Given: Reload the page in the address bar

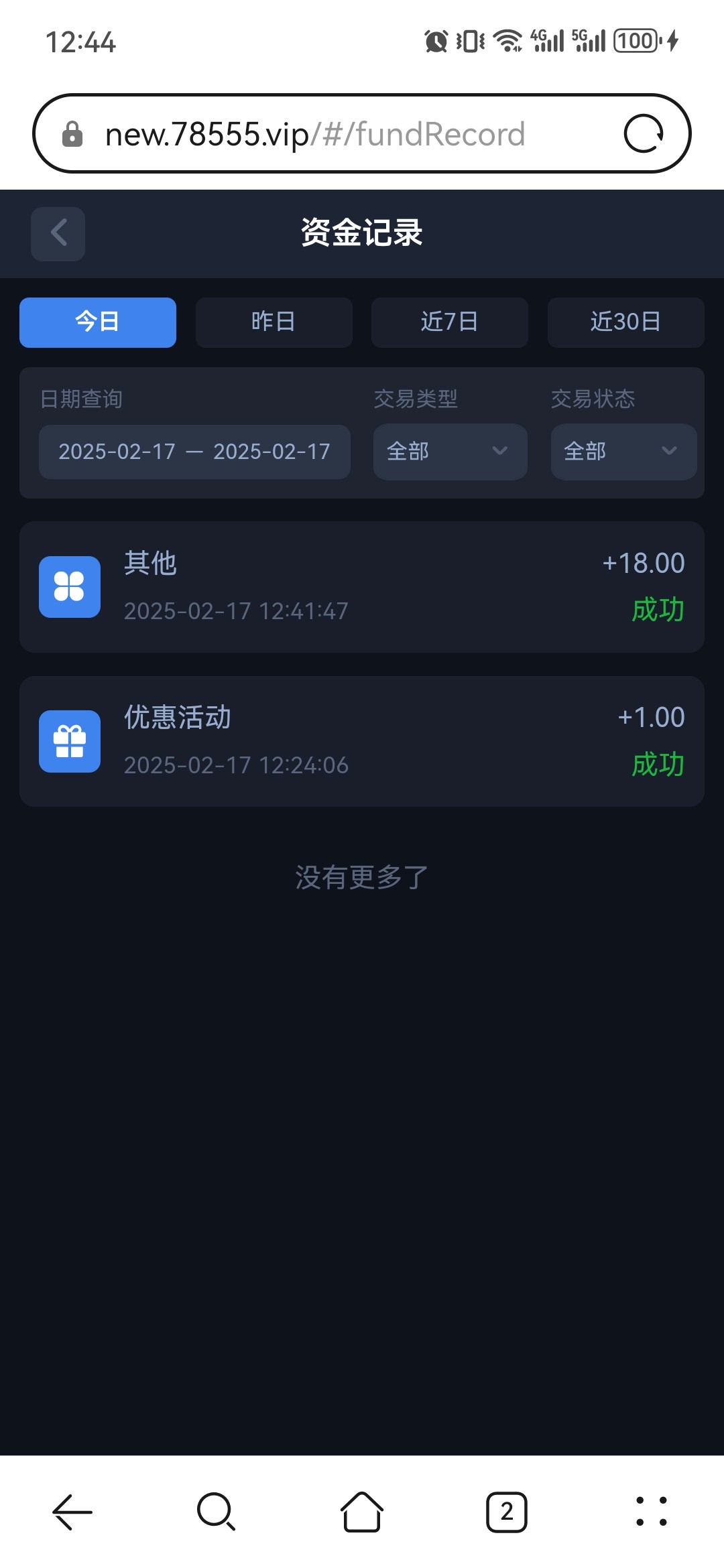Looking at the screenshot, I should pos(644,133).
